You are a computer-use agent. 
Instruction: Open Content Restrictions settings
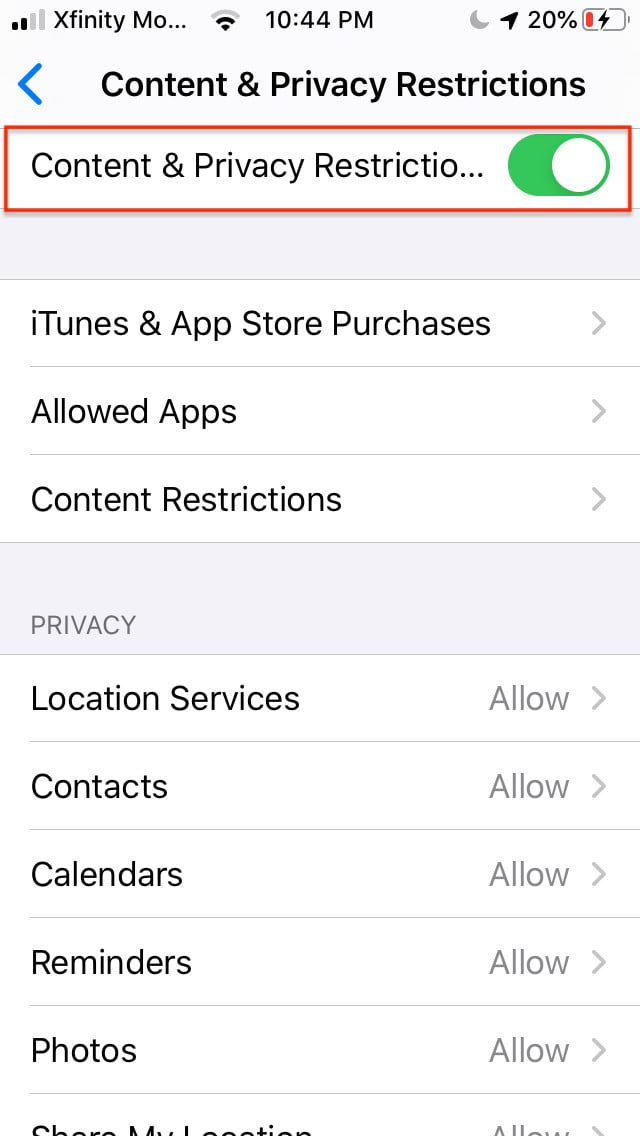(x=320, y=499)
